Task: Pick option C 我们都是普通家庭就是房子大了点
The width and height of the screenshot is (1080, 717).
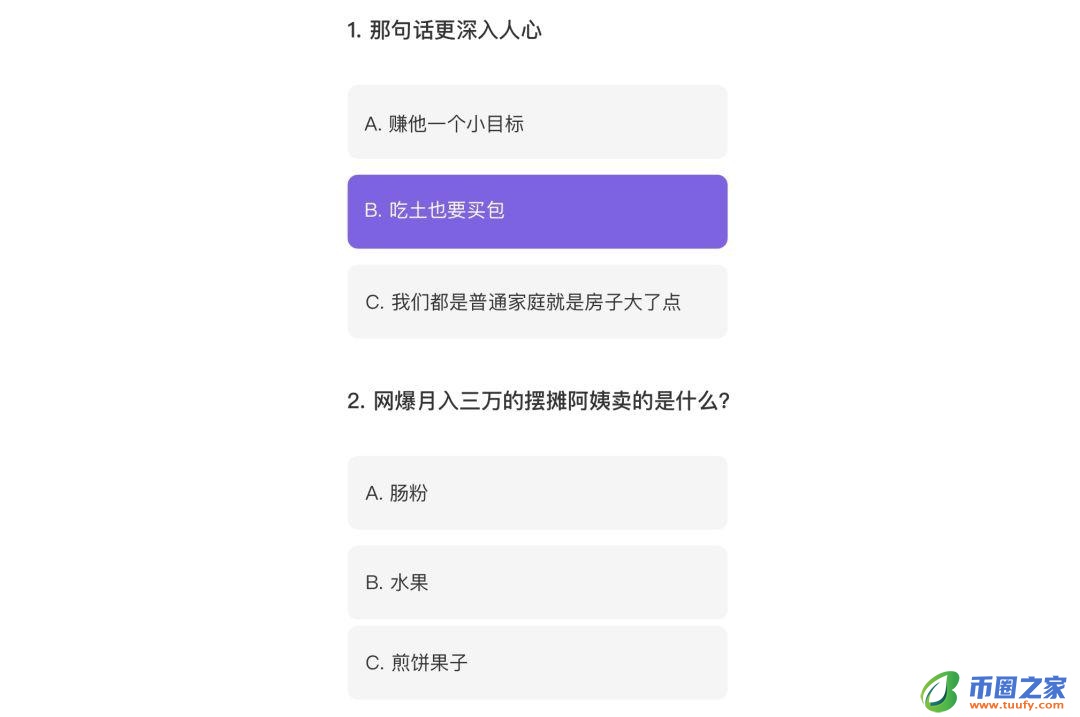Action: 537,301
